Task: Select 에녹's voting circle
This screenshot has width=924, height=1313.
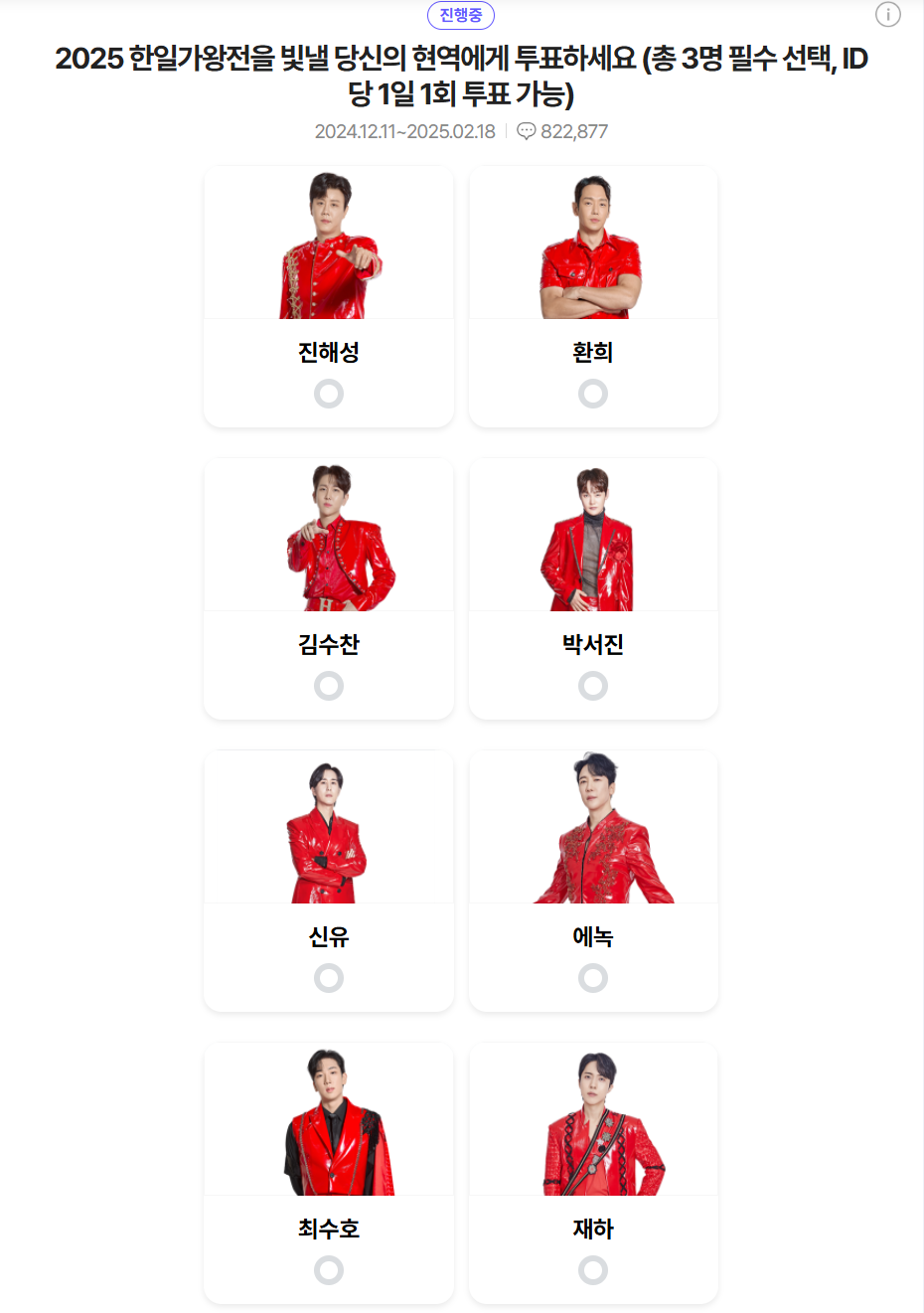Action: [x=593, y=978]
